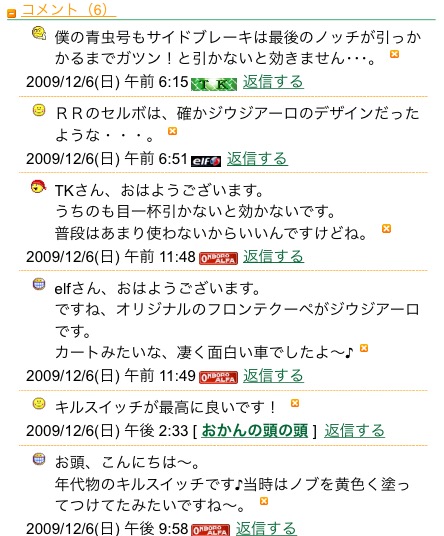
Task: Delete the カートみたいな comment
Action: pos(364,348)
